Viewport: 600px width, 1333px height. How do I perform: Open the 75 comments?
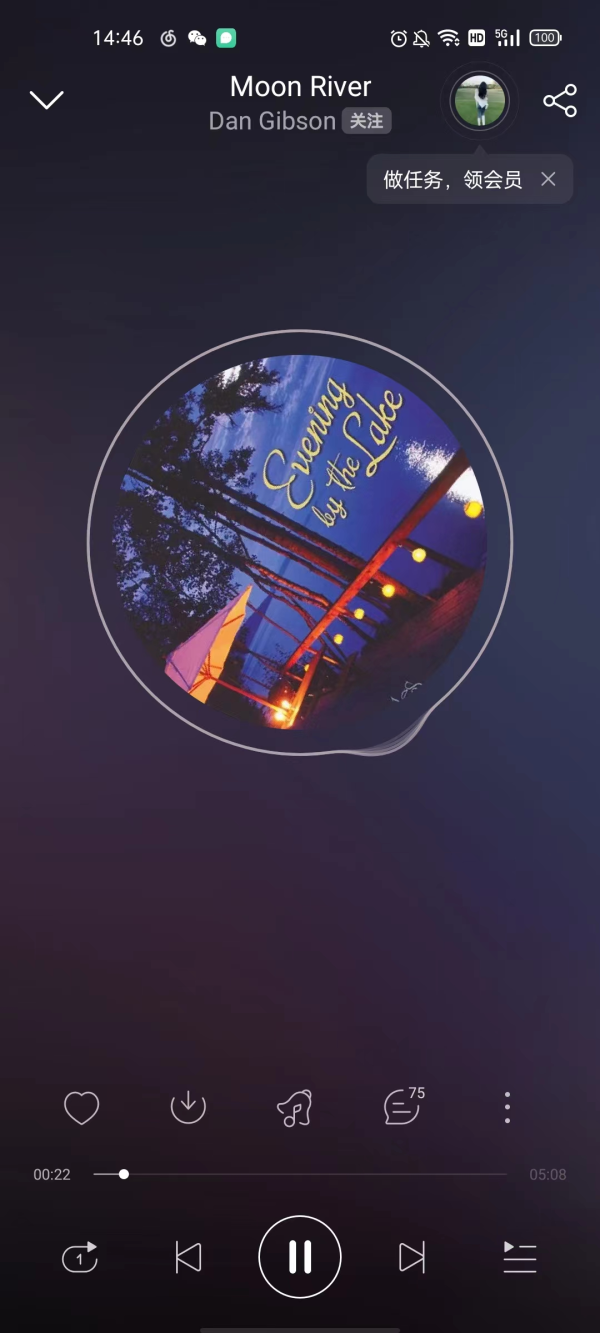(402, 1107)
